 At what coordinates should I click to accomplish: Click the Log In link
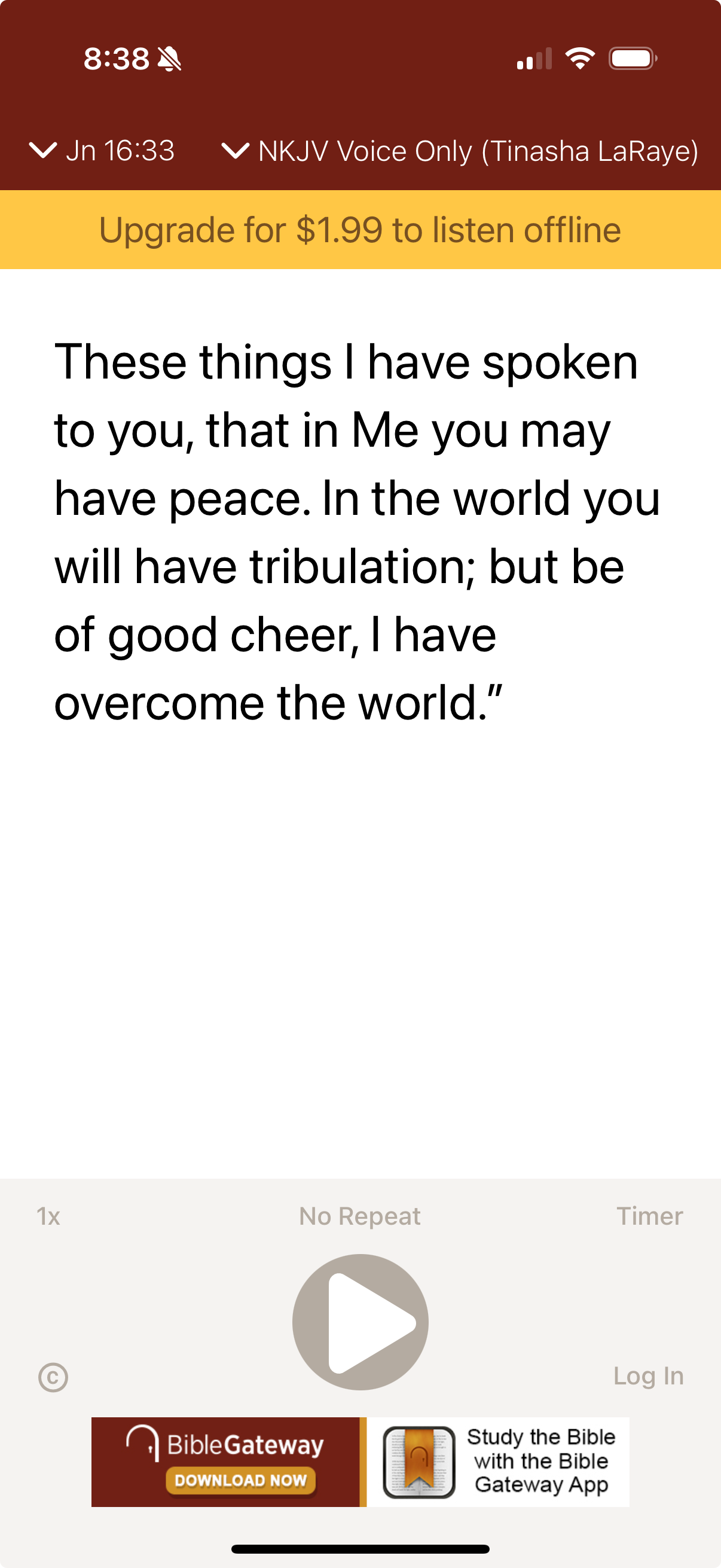coord(648,1375)
